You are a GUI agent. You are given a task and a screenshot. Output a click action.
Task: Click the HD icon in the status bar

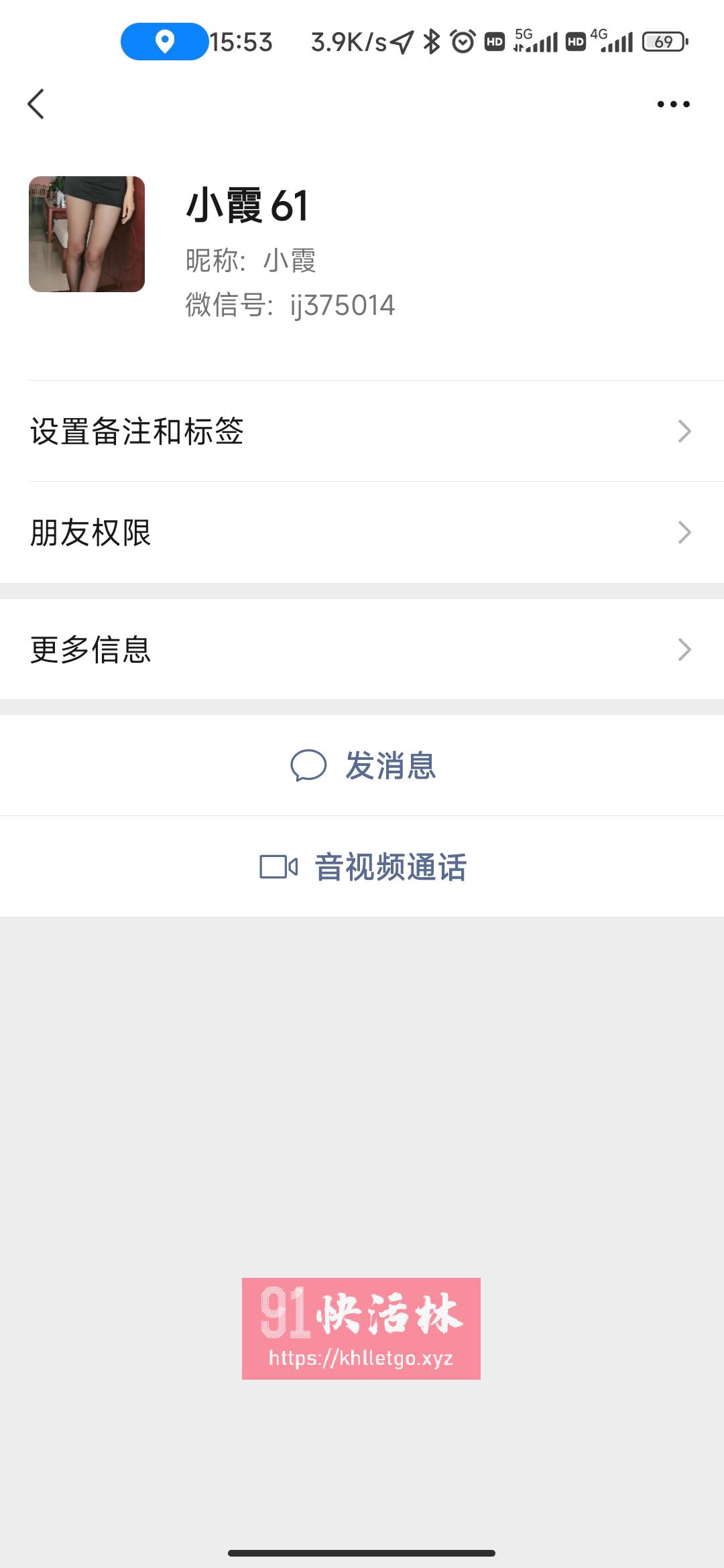click(494, 42)
